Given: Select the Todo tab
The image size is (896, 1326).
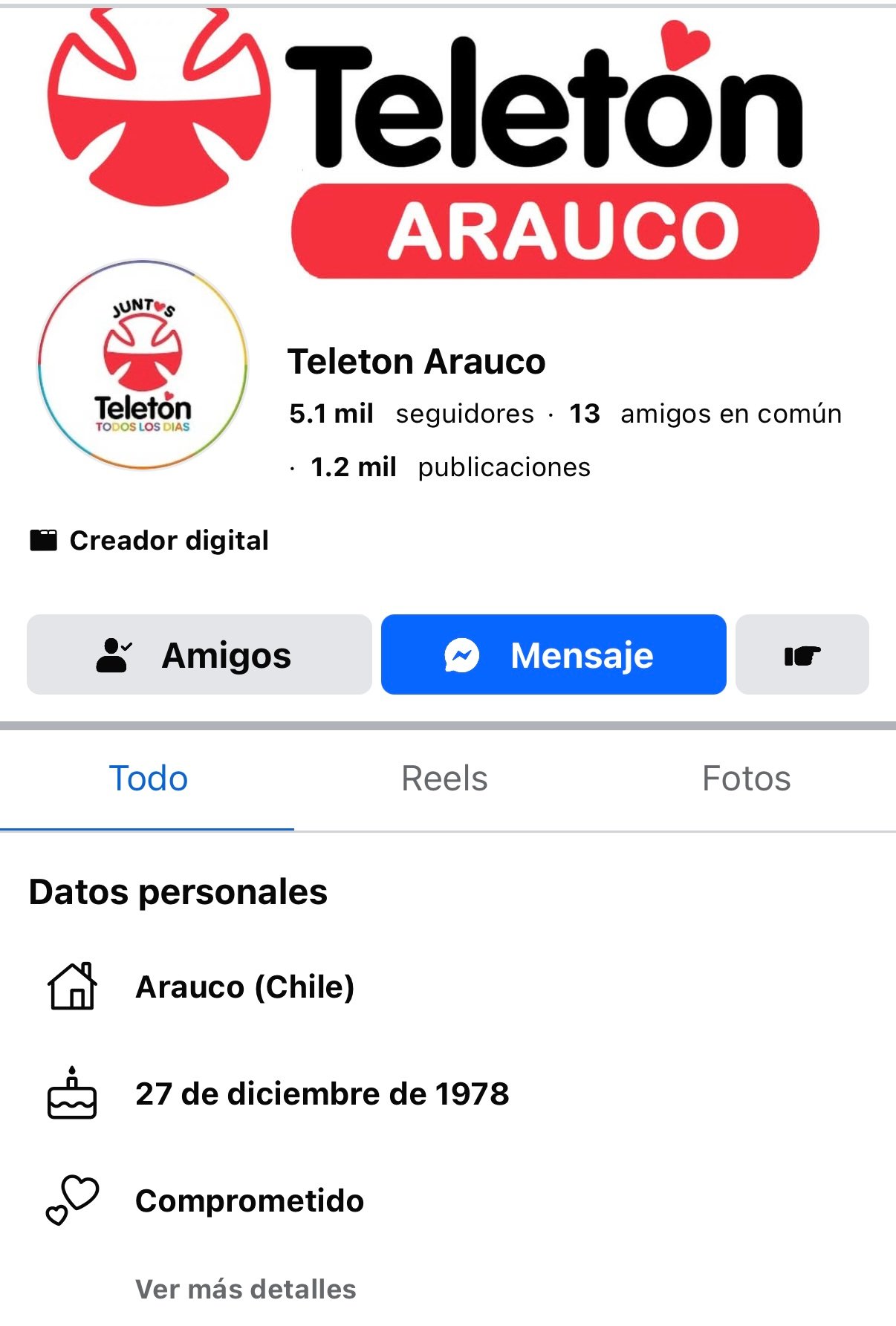Looking at the screenshot, I should 149,779.
